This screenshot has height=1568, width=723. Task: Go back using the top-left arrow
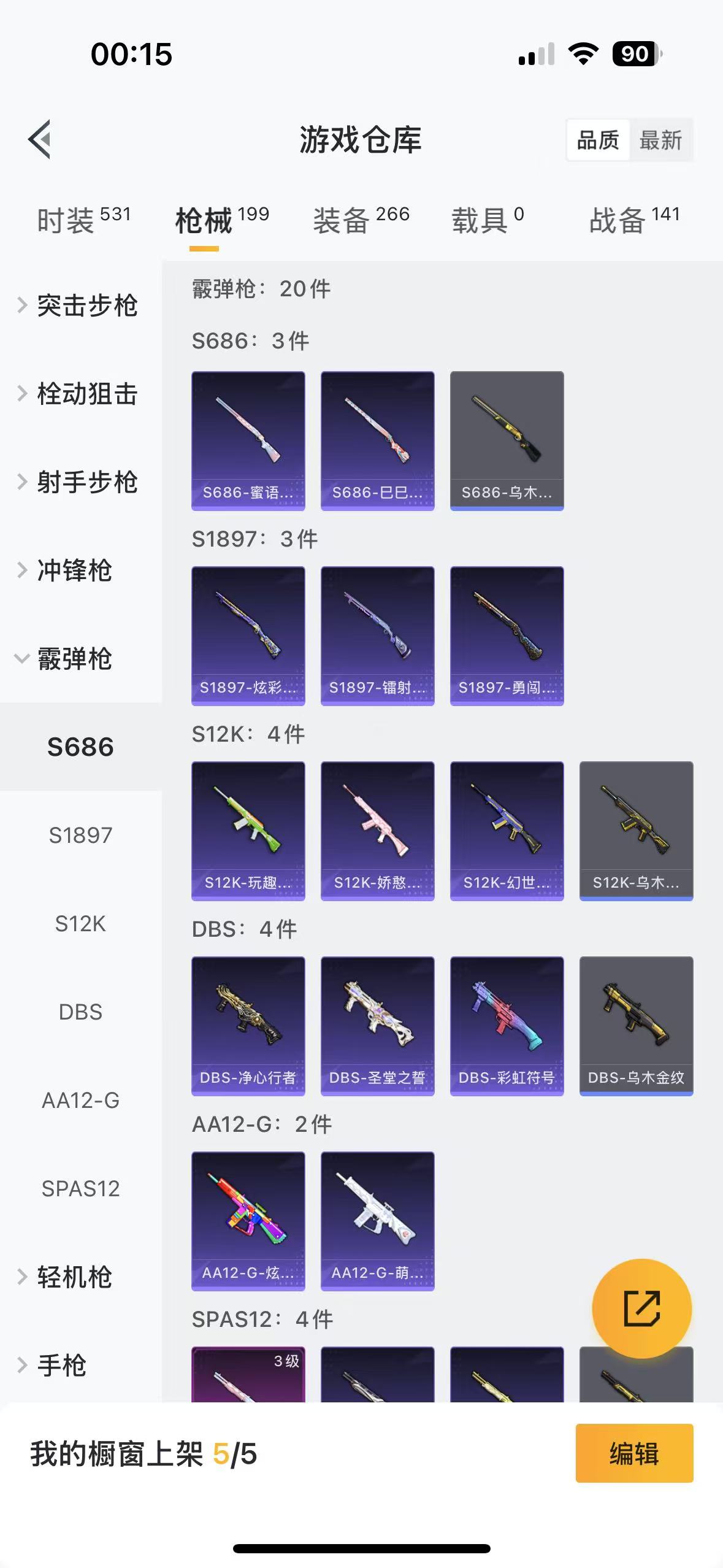[x=40, y=139]
